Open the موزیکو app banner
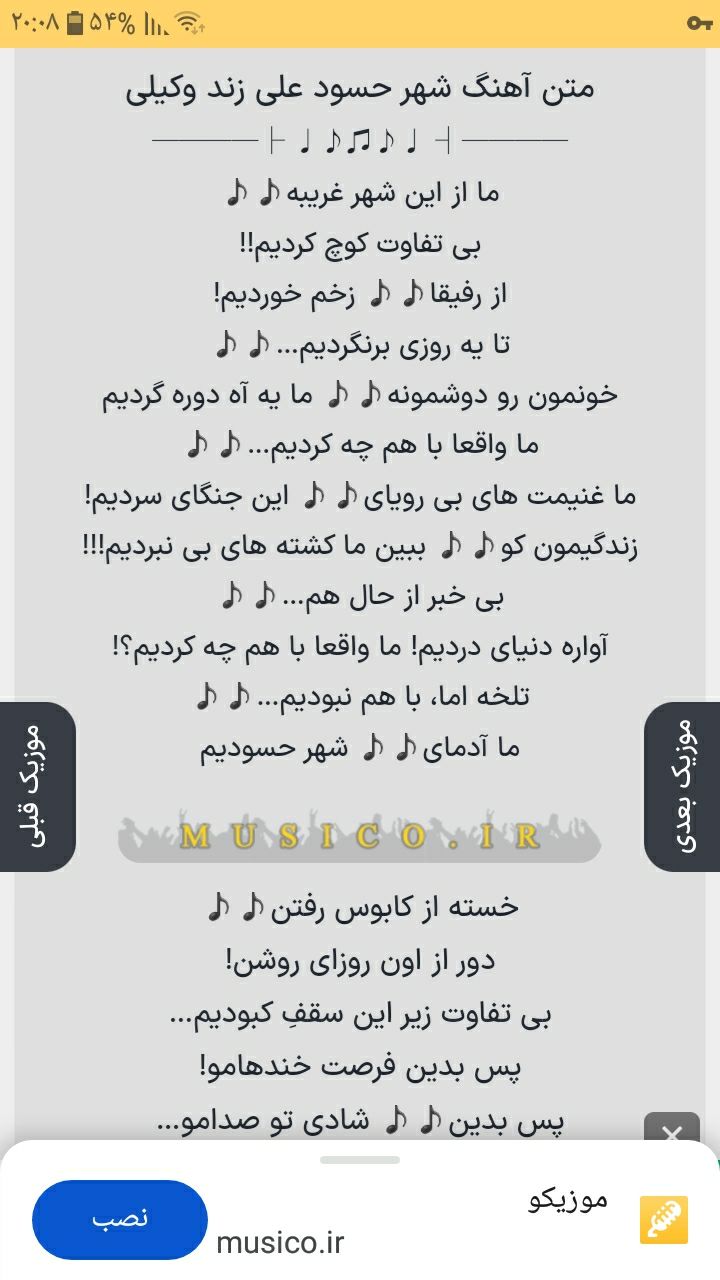Image resolution: width=720 pixels, height=1280 pixels. coord(567,1200)
